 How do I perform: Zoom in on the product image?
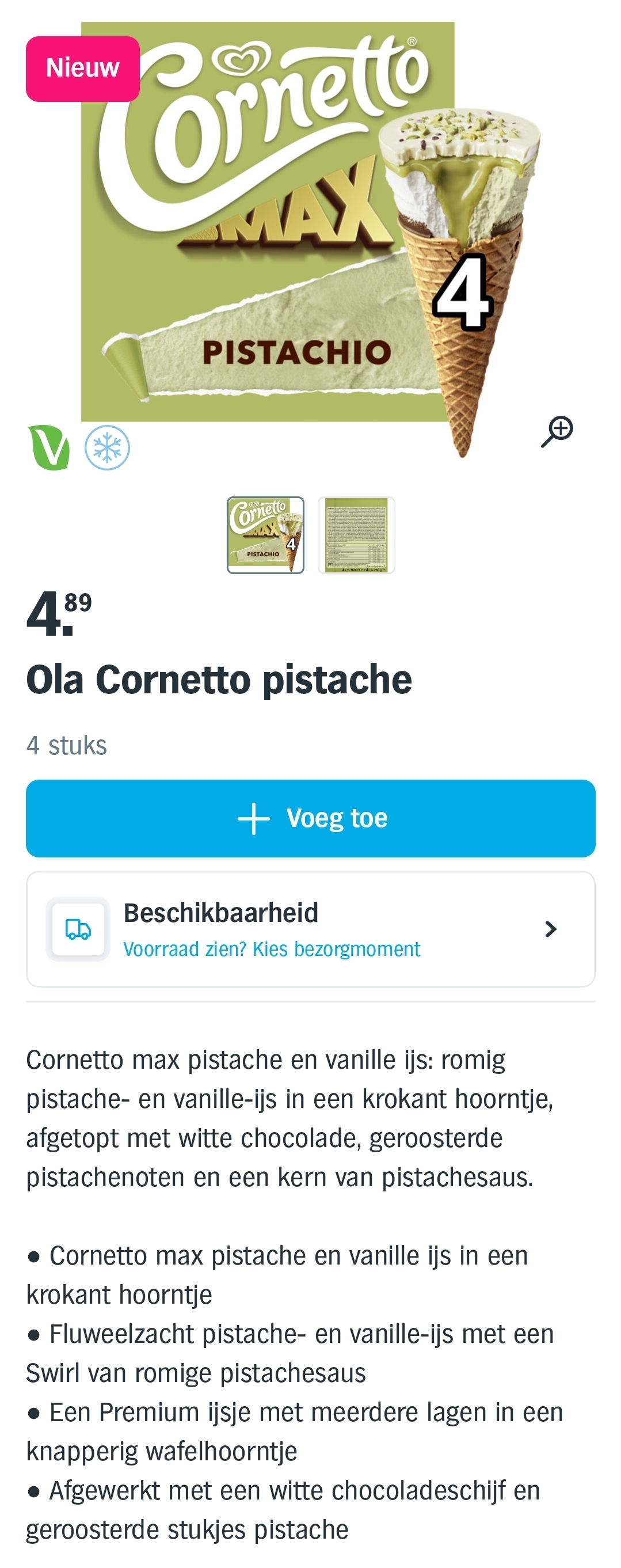coord(557,431)
